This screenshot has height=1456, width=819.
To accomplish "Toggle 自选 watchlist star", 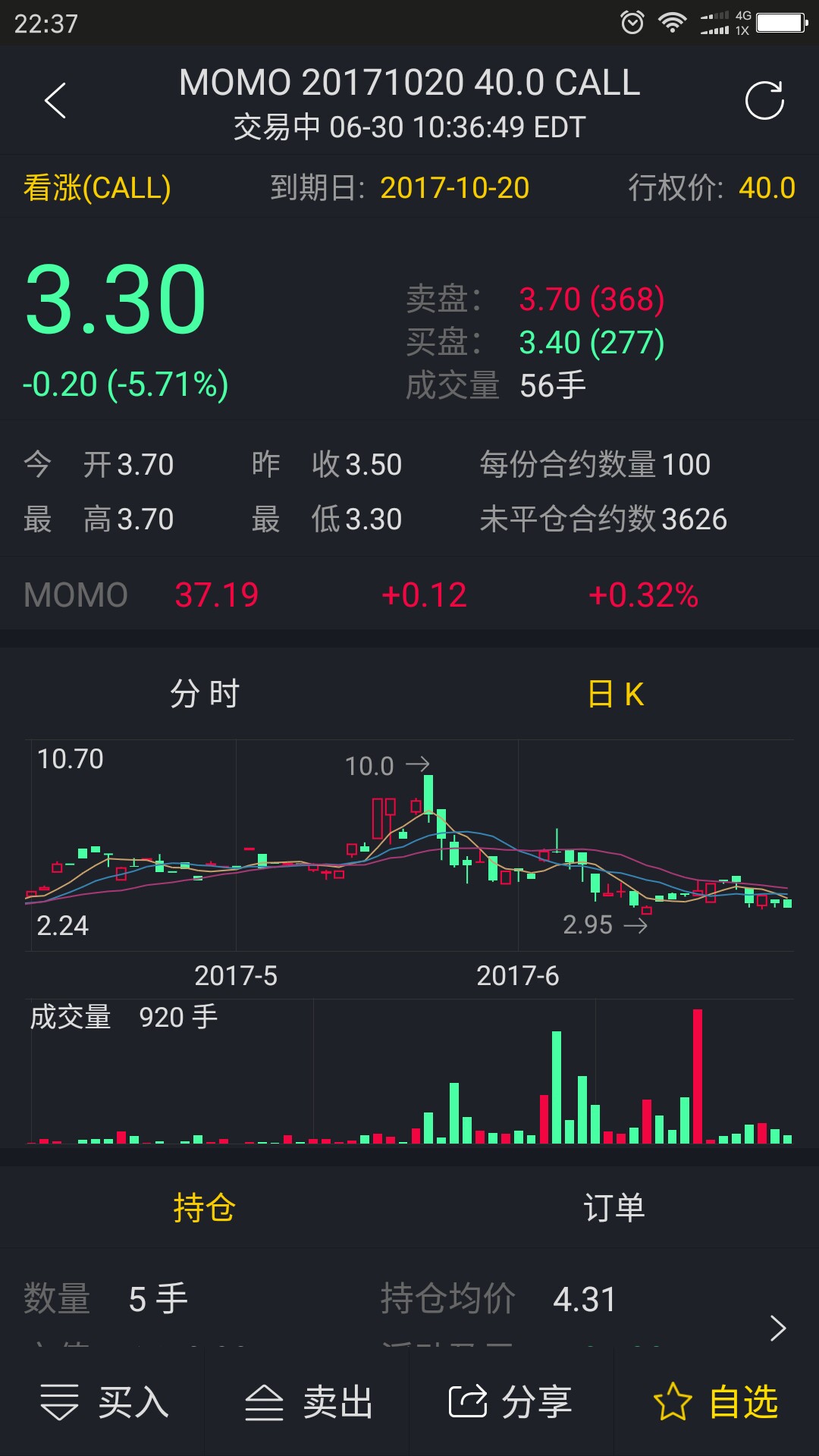I will 716,1402.
